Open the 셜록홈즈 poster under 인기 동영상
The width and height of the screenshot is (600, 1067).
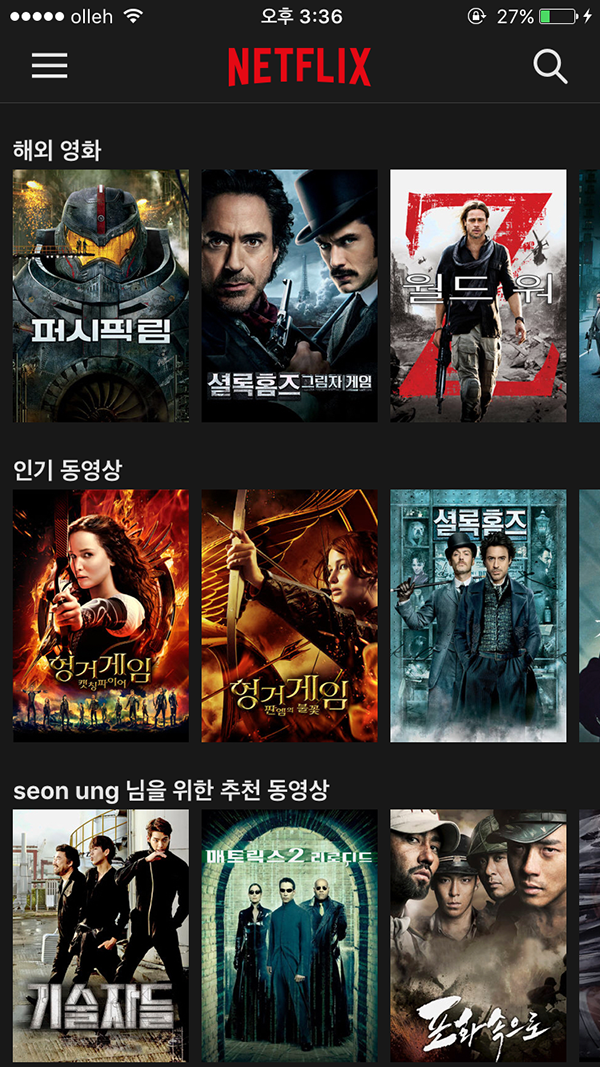click(478, 615)
